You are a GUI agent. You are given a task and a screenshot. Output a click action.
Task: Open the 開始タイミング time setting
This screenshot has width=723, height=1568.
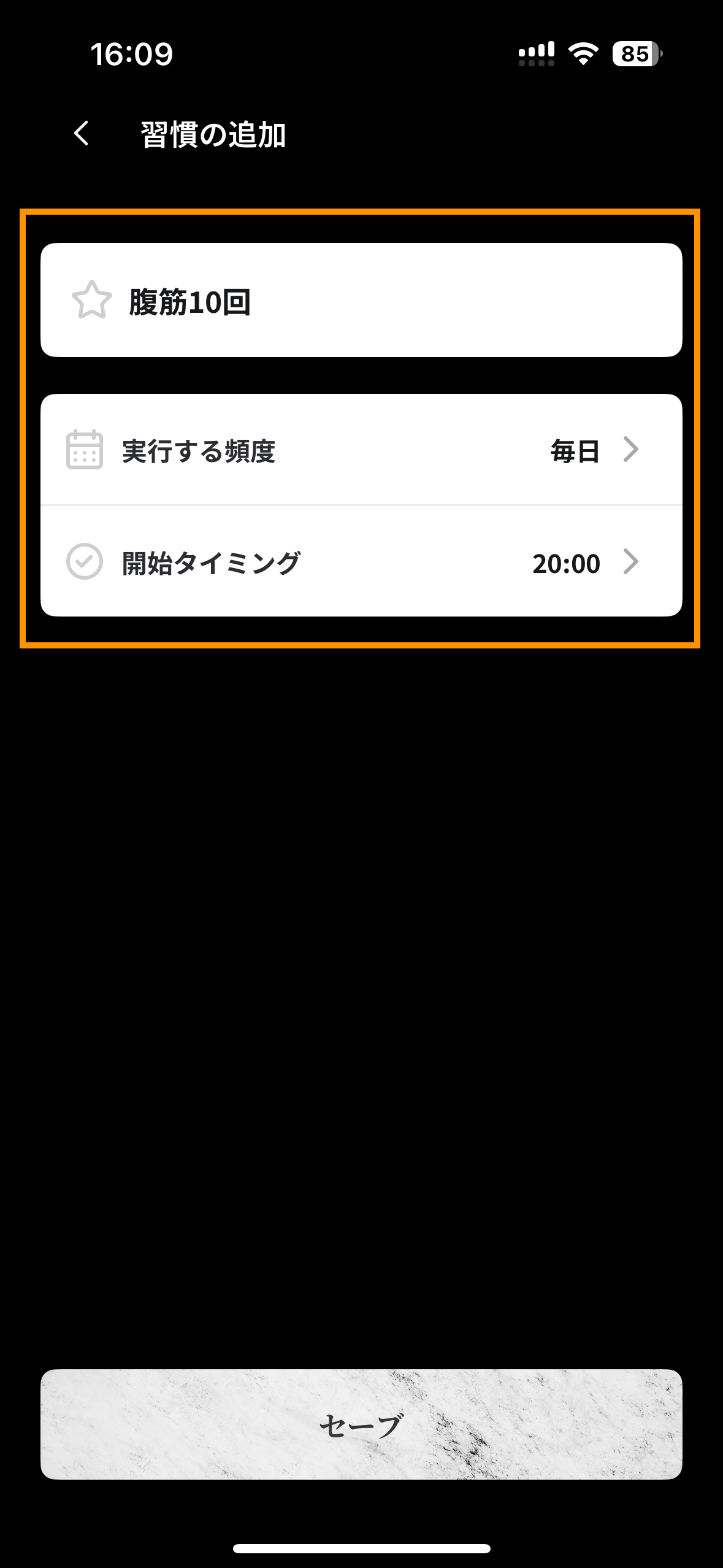click(x=361, y=562)
